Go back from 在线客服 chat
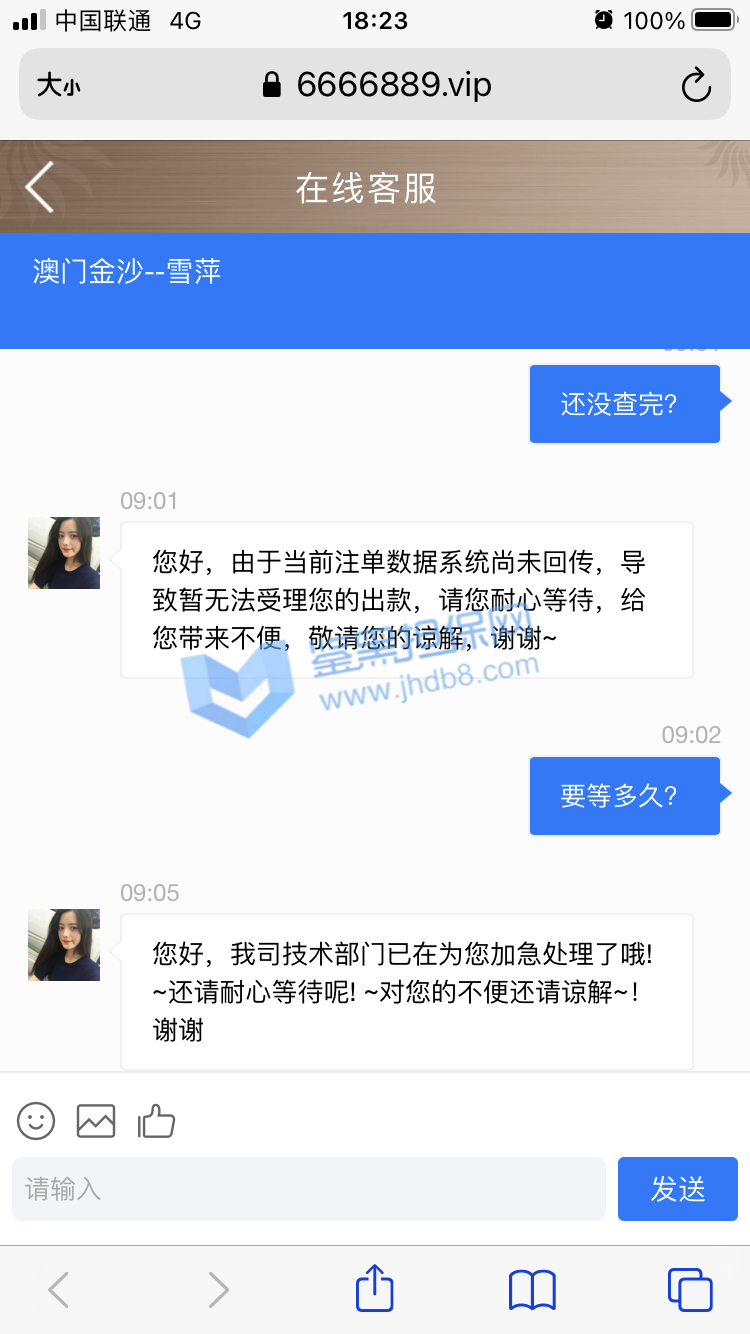The height and width of the screenshot is (1334, 750). (x=40, y=187)
